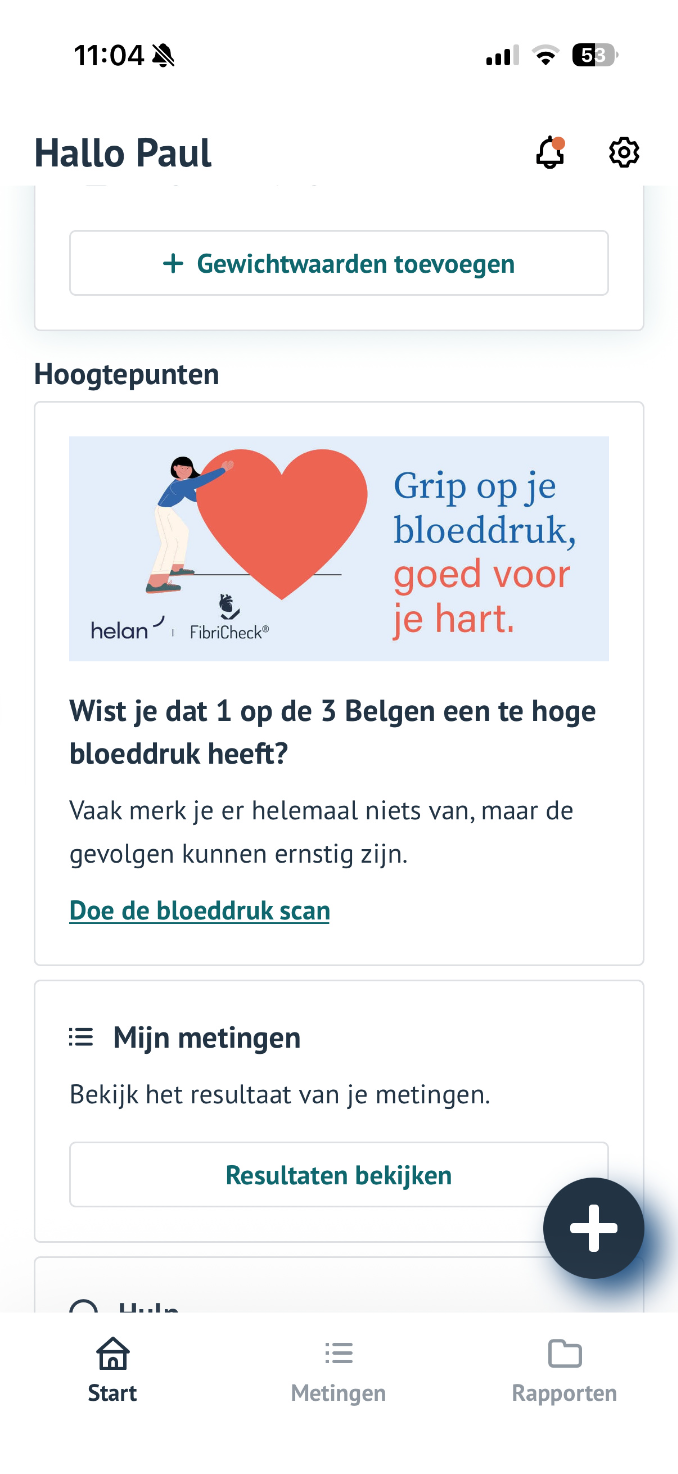
Task: Follow the Doe de bloeddruk scan link
Action: pyautogui.click(x=200, y=911)
